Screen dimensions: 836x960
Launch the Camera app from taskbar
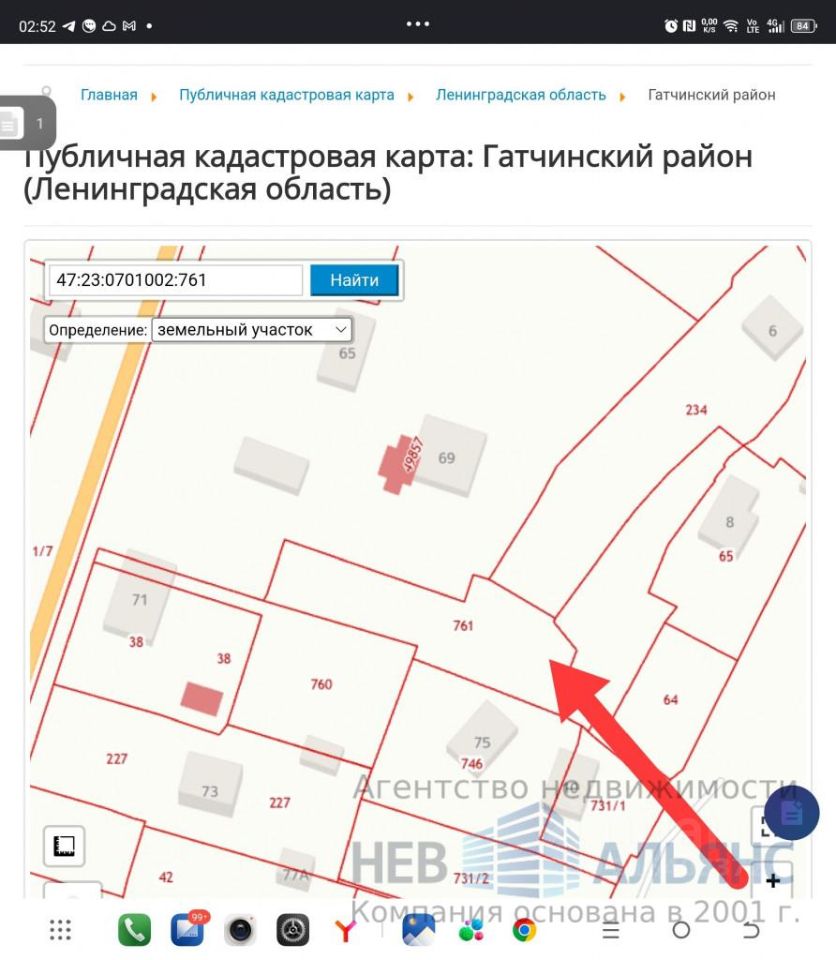240,930
